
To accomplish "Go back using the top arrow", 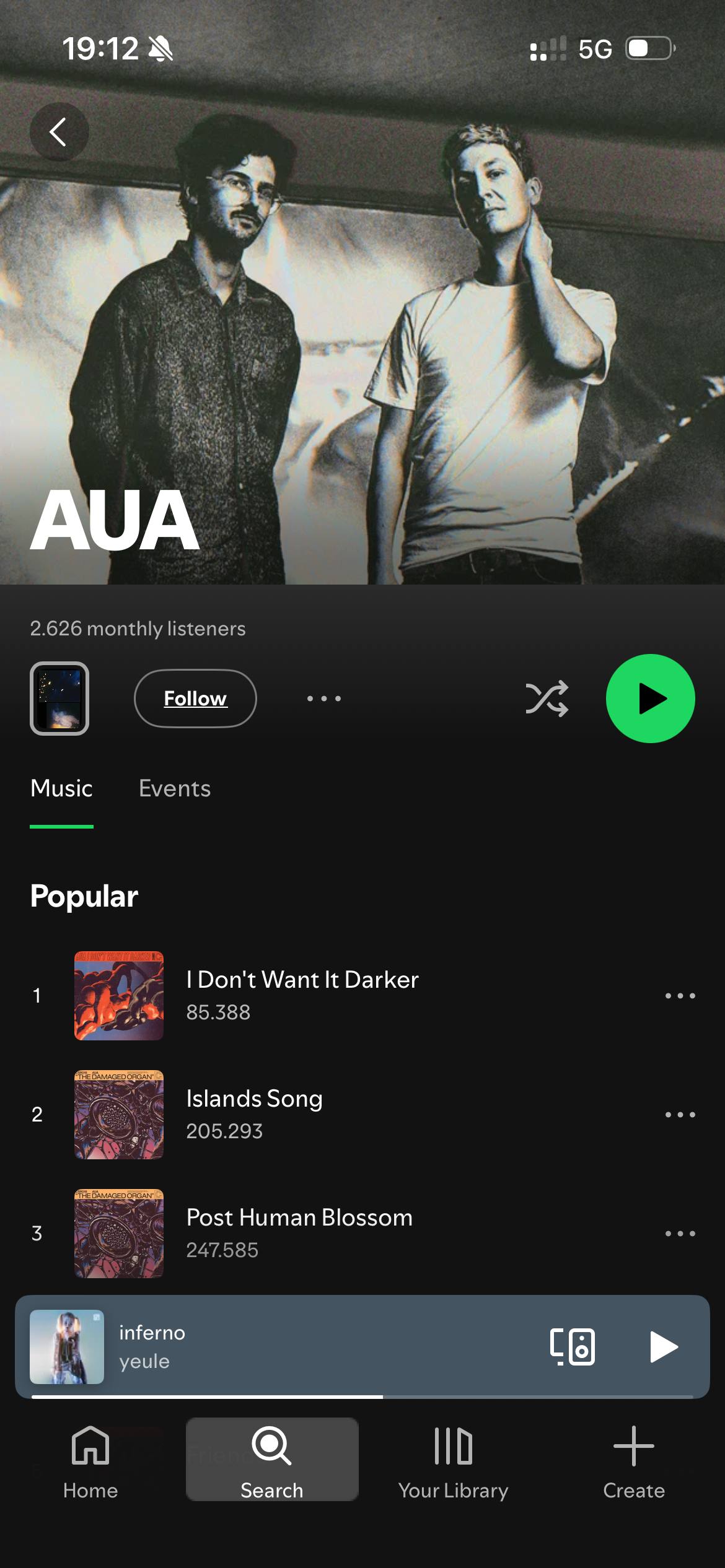I will tap(59, 132).
